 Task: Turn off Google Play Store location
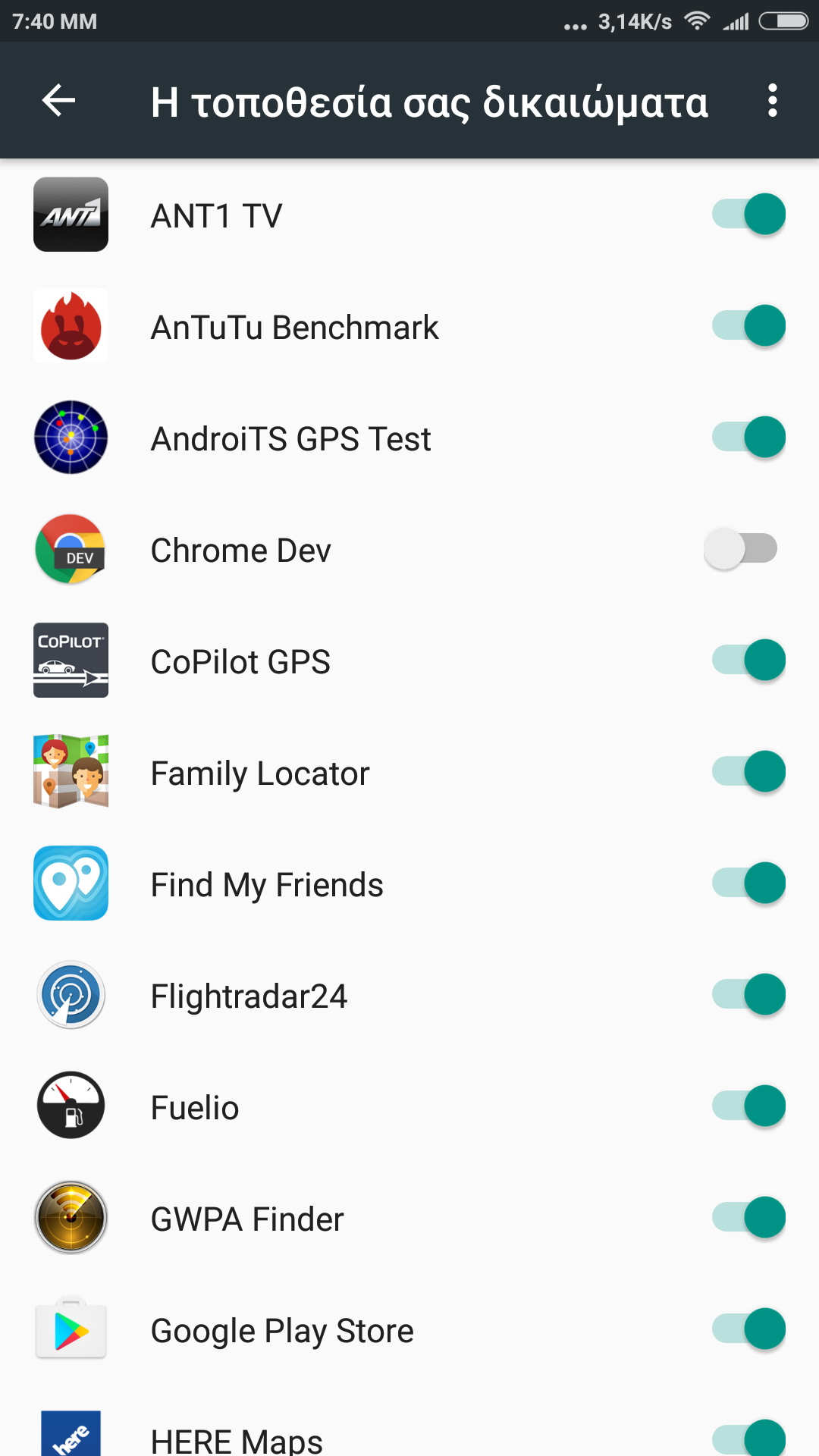(x=748, y=1329)
